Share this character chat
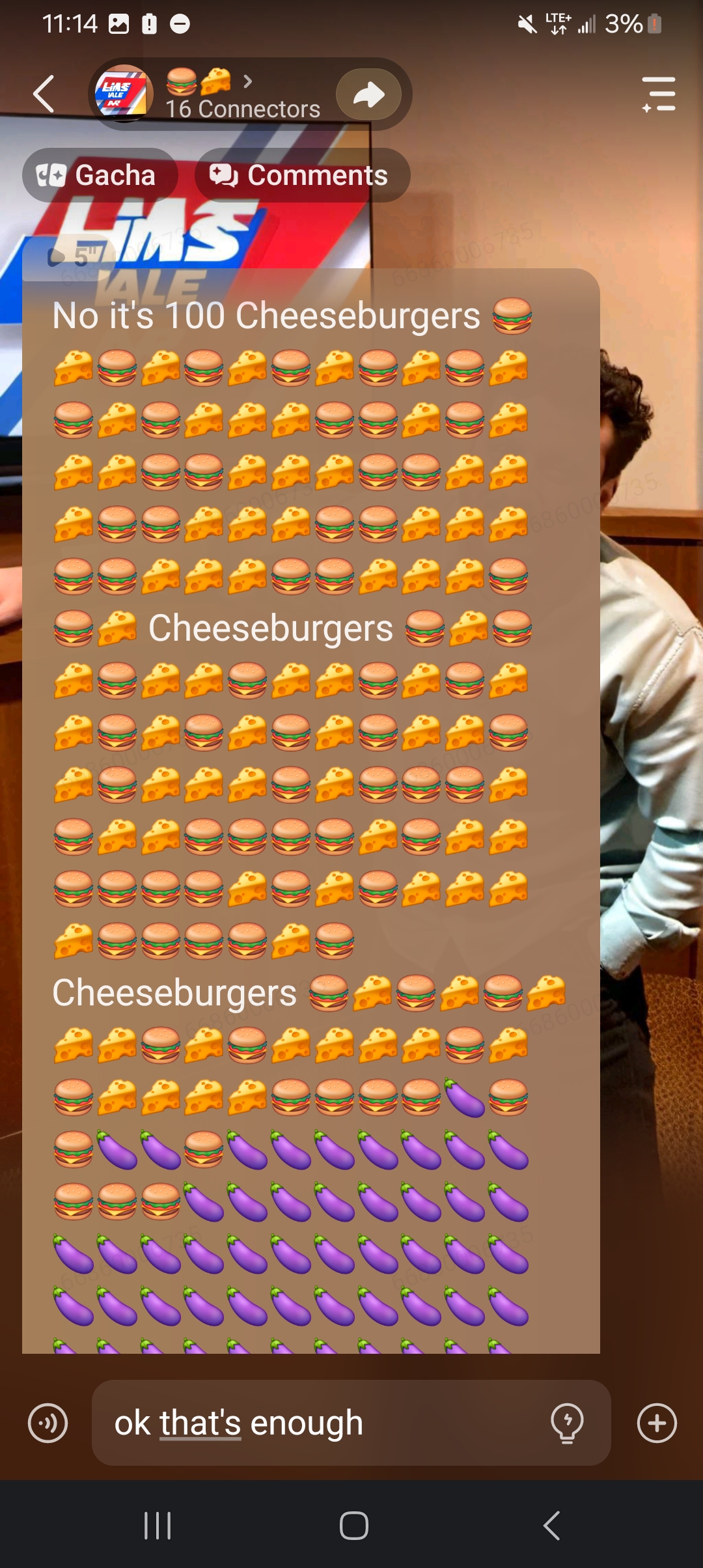The image size is (703, 1568). coord(369,95)
